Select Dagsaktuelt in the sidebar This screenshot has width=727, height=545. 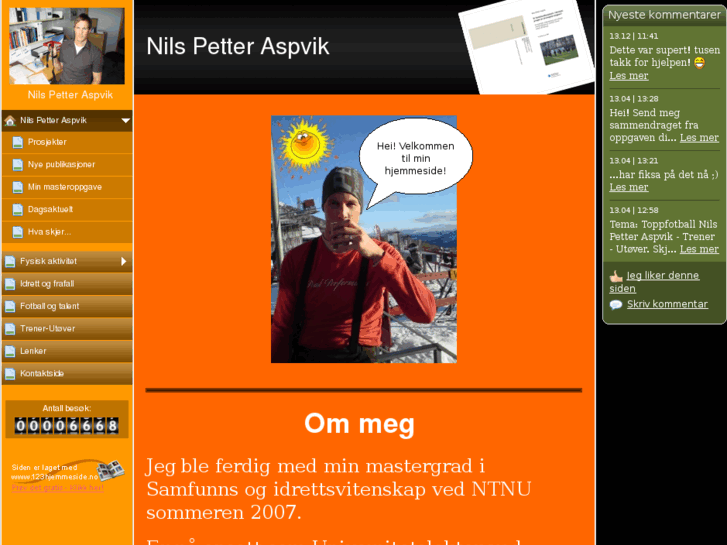pyautogui.click(x=50, y=209)
